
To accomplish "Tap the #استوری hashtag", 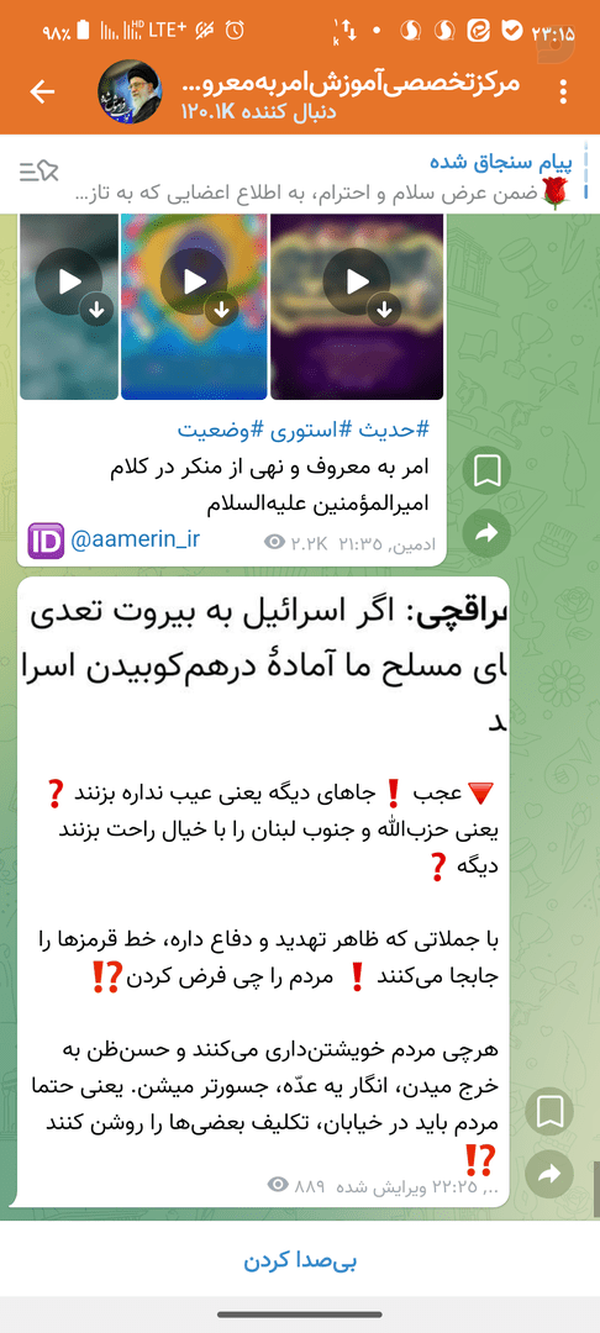I will pos(309,431).
